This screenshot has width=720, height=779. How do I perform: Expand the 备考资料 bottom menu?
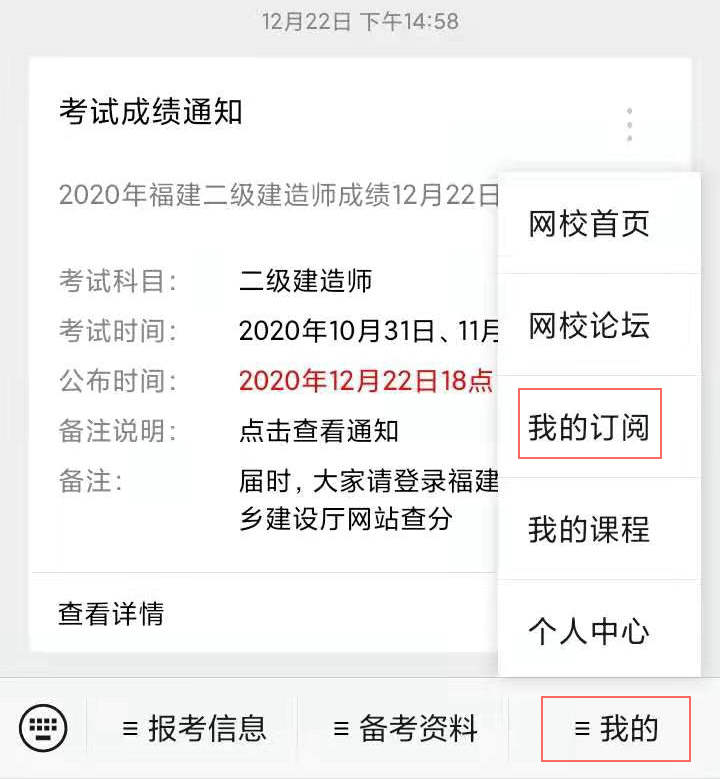click(405, 729)
